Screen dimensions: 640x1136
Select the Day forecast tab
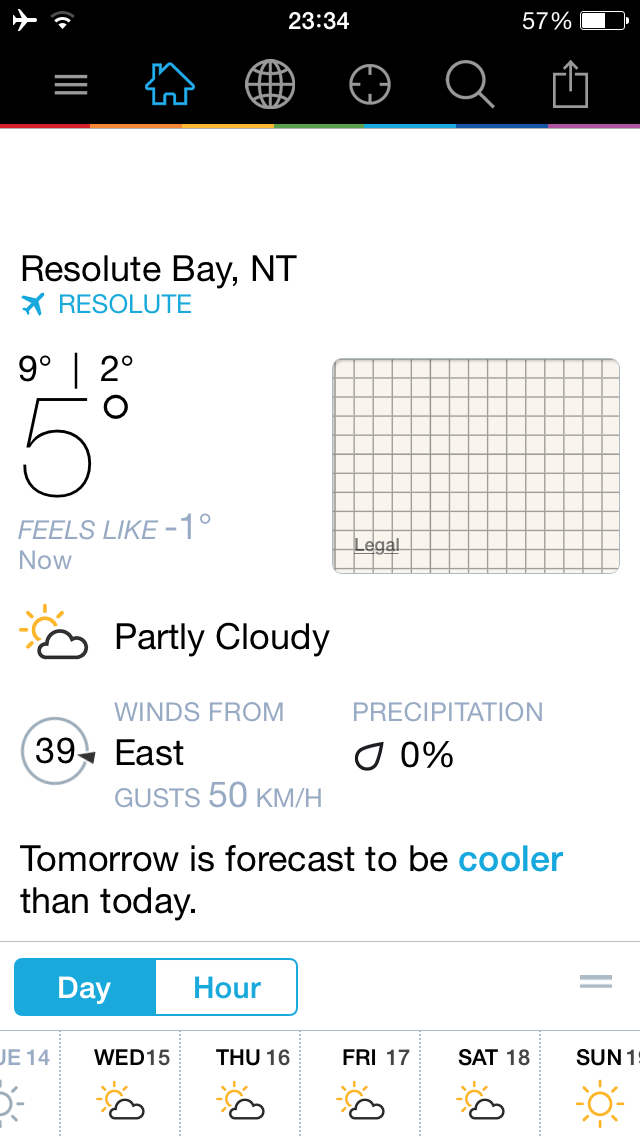[x=85, y=987]
